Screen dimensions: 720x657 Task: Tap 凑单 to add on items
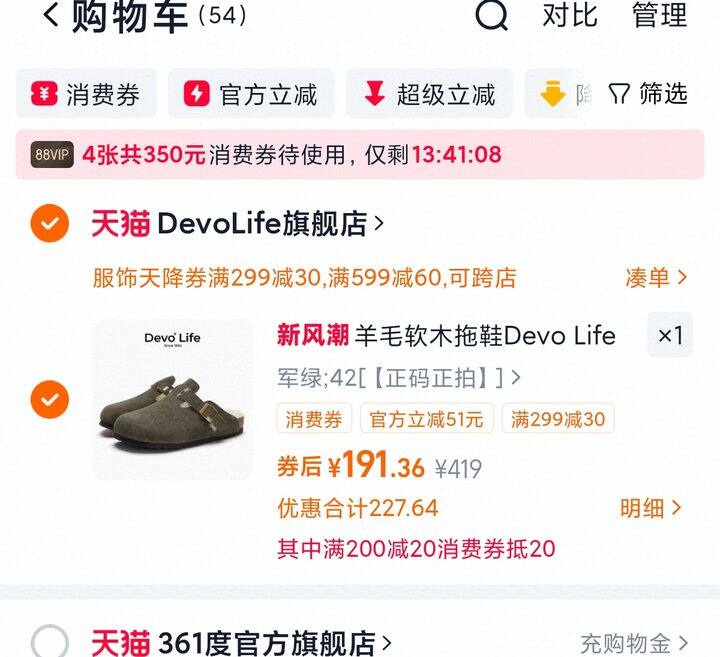click(656, 278)
